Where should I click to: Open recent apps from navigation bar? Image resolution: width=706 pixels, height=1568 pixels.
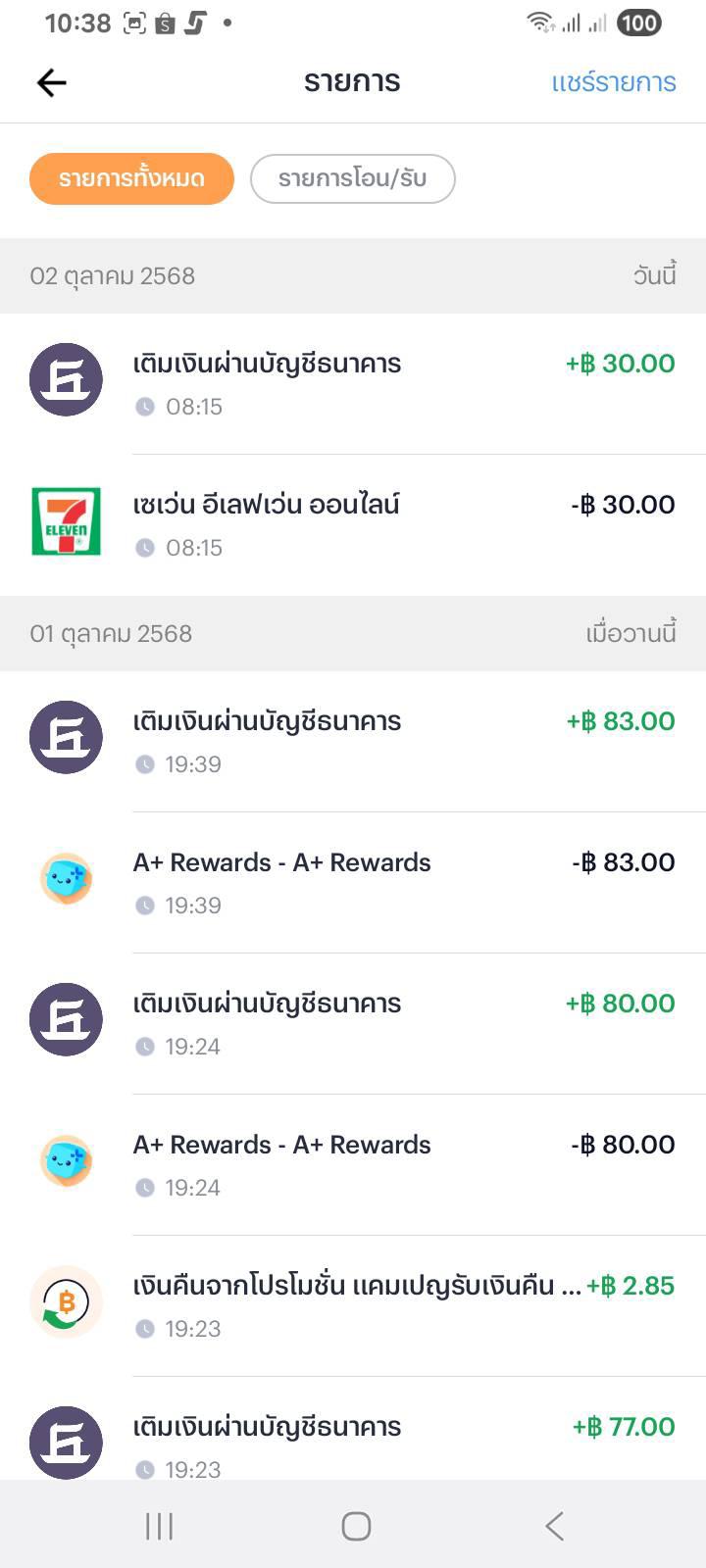pos(159,1525)
